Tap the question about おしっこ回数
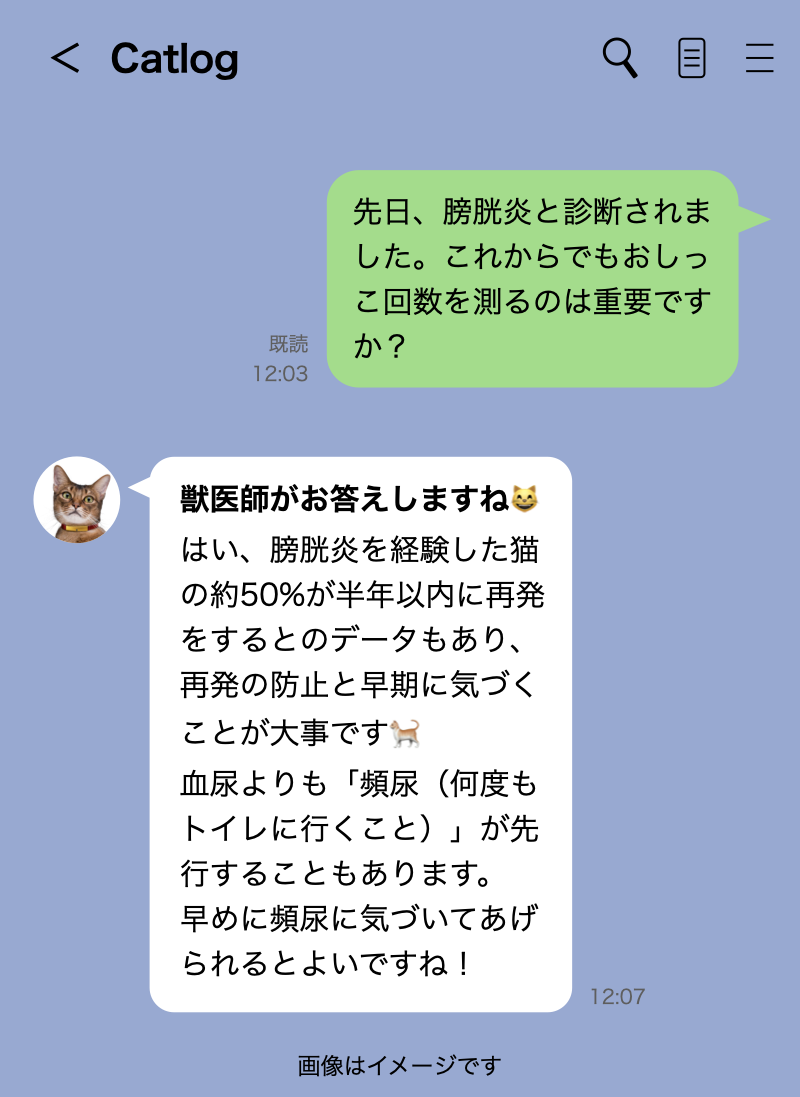This screenshot has width=800, height=1097. click(x=400, y=295)
